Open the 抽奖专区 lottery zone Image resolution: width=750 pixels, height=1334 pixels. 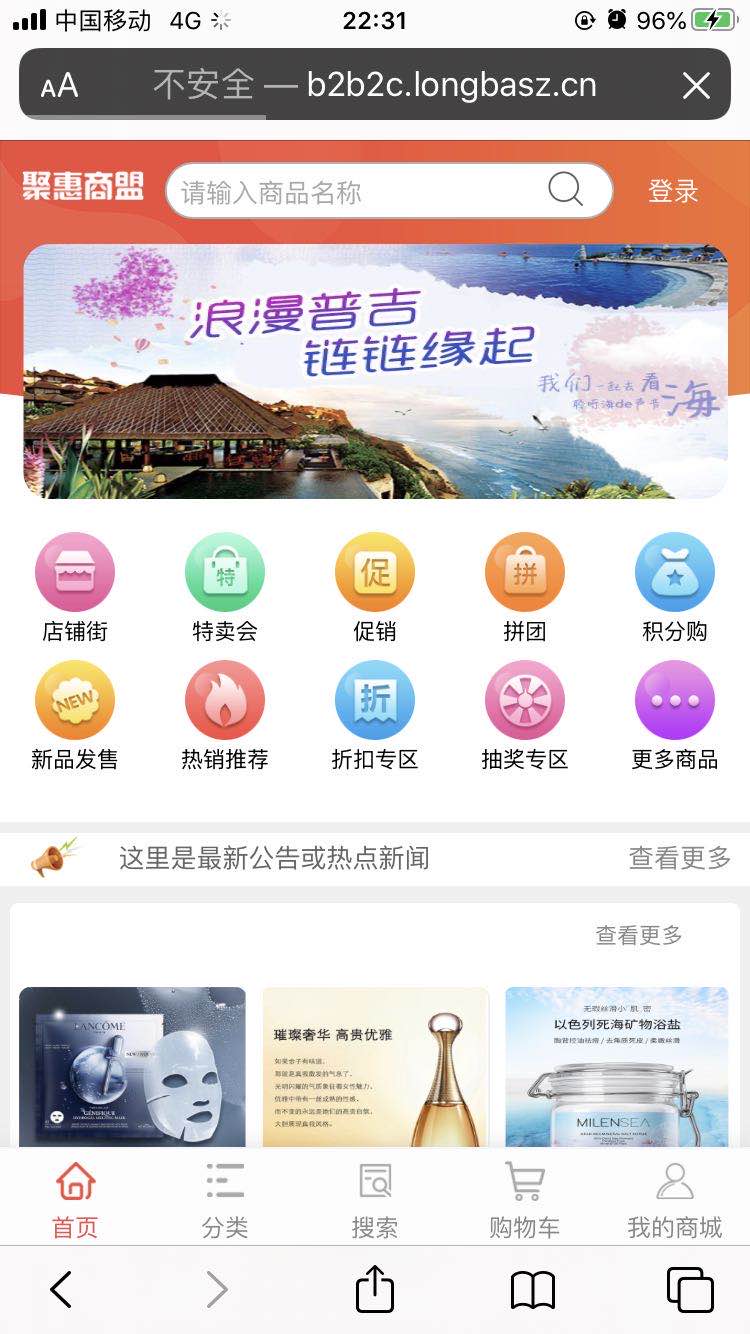pos(525,714)
